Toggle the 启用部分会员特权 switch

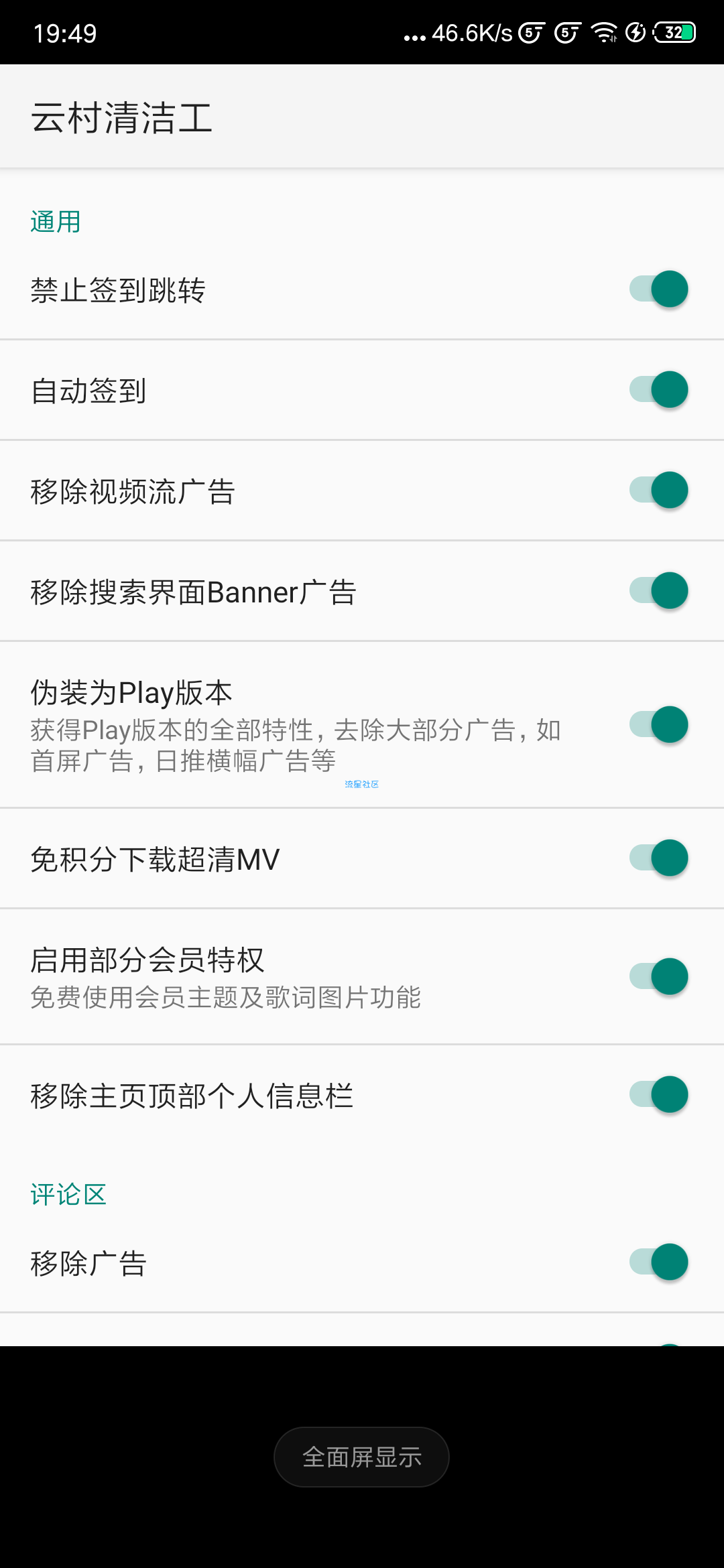tap(658, 977)
